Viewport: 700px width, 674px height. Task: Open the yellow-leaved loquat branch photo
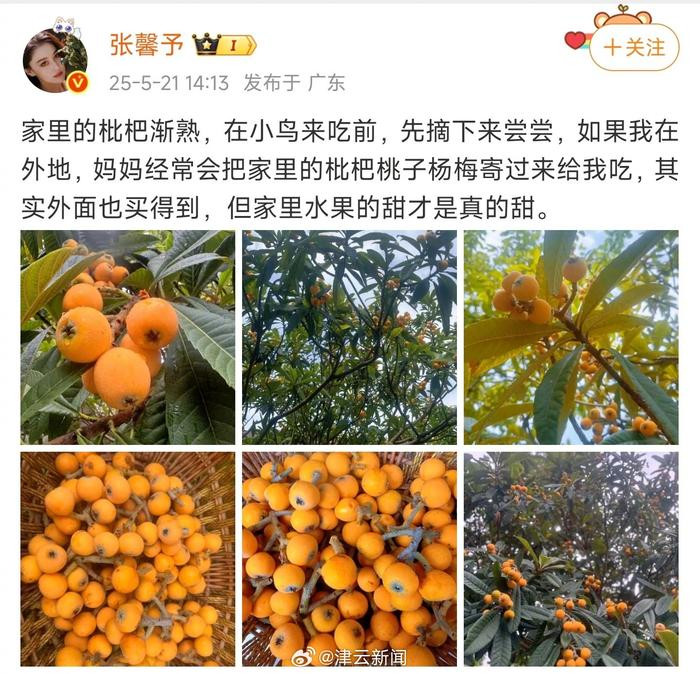click(x=570, y=337)
